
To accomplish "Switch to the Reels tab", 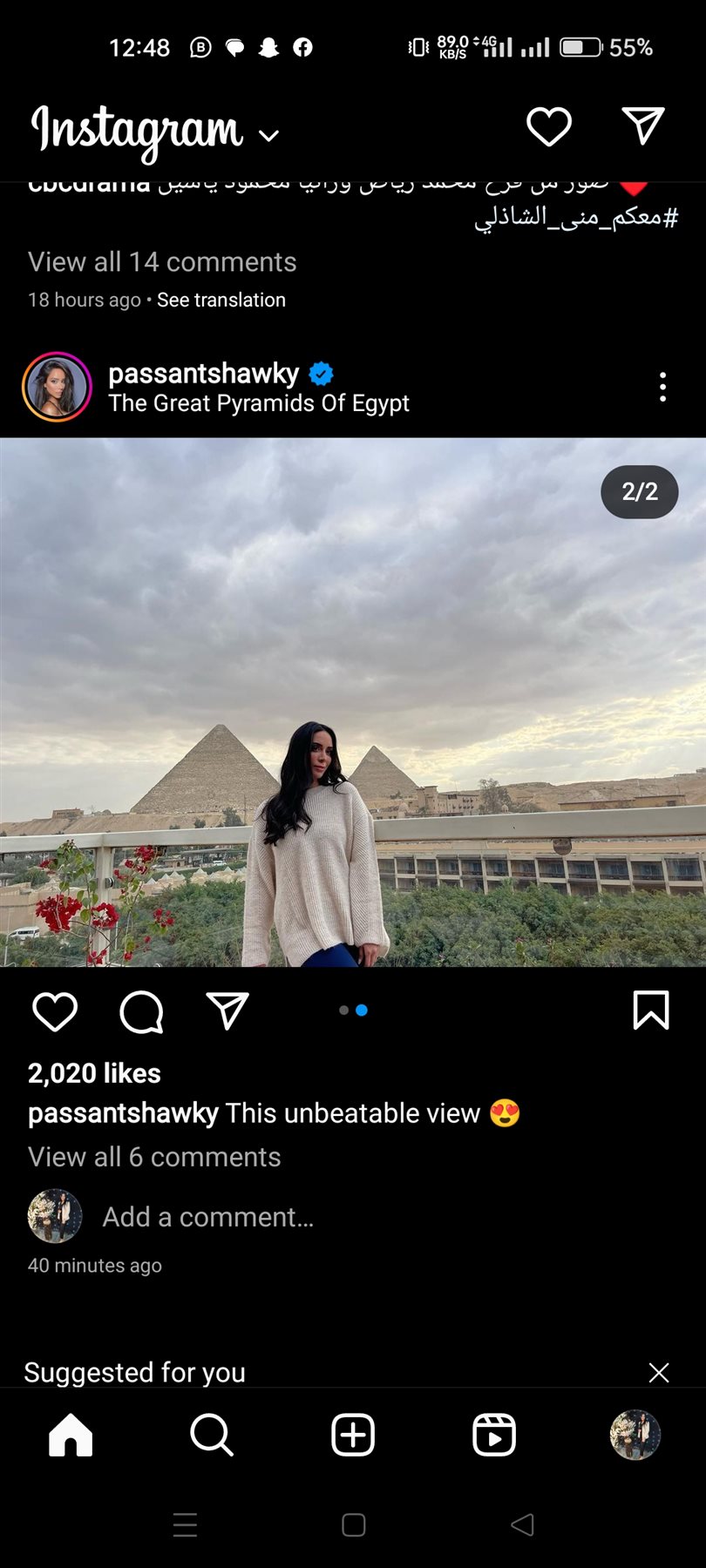I will pyautogui.click(x=494, y=1435).
